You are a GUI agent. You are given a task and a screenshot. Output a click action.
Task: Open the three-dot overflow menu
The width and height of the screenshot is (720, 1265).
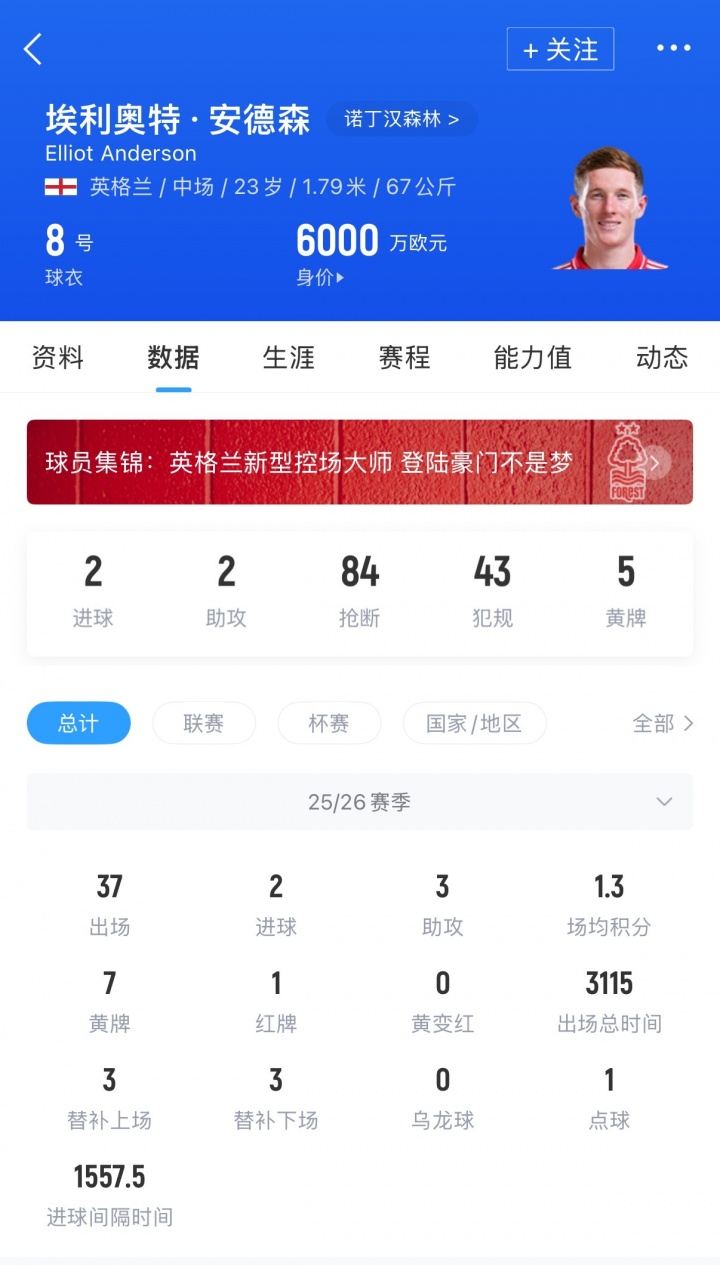point(673,48)
